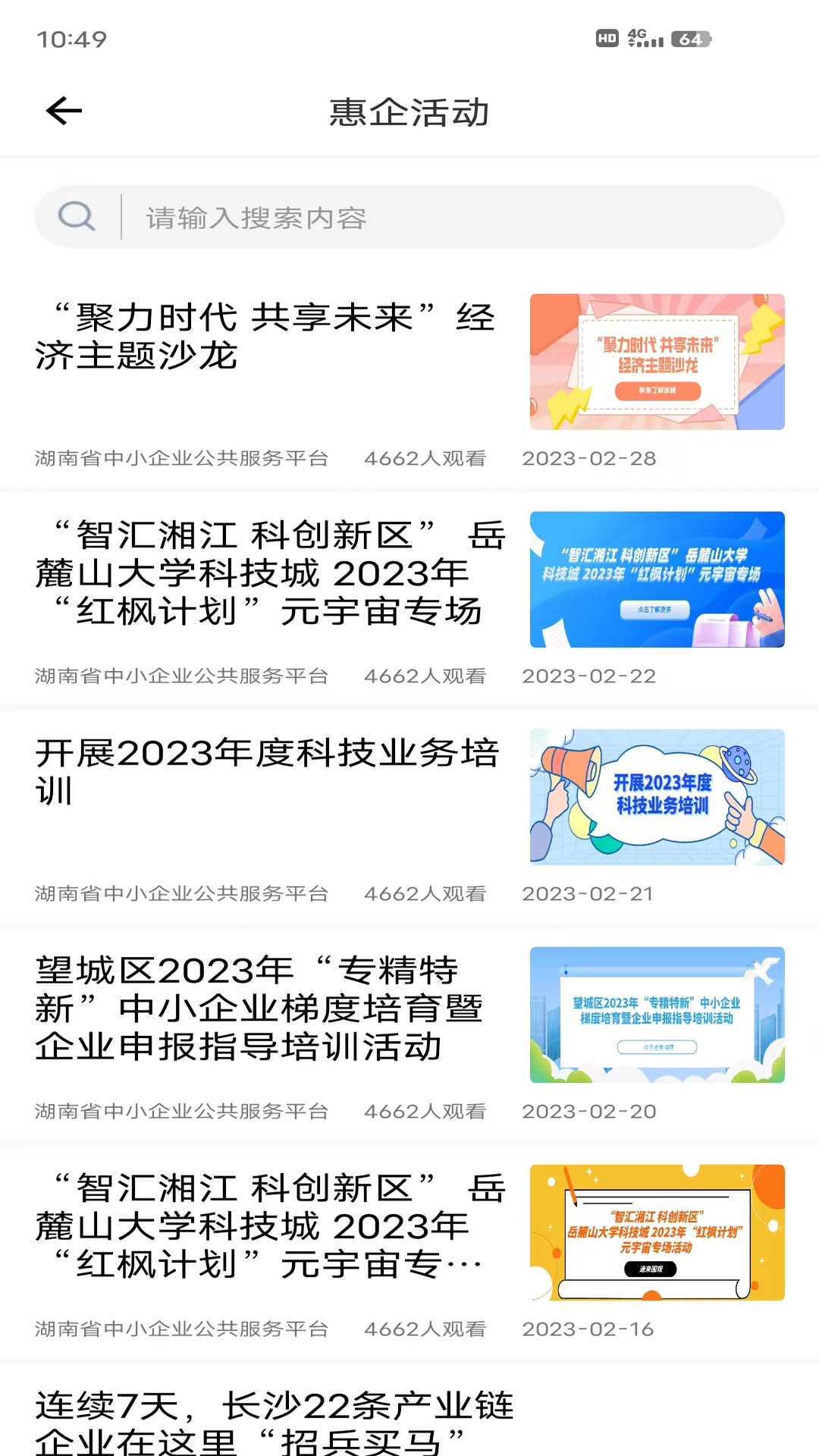
Task: Click the 4662人观看 view count on third item
Action: point(425,893)
